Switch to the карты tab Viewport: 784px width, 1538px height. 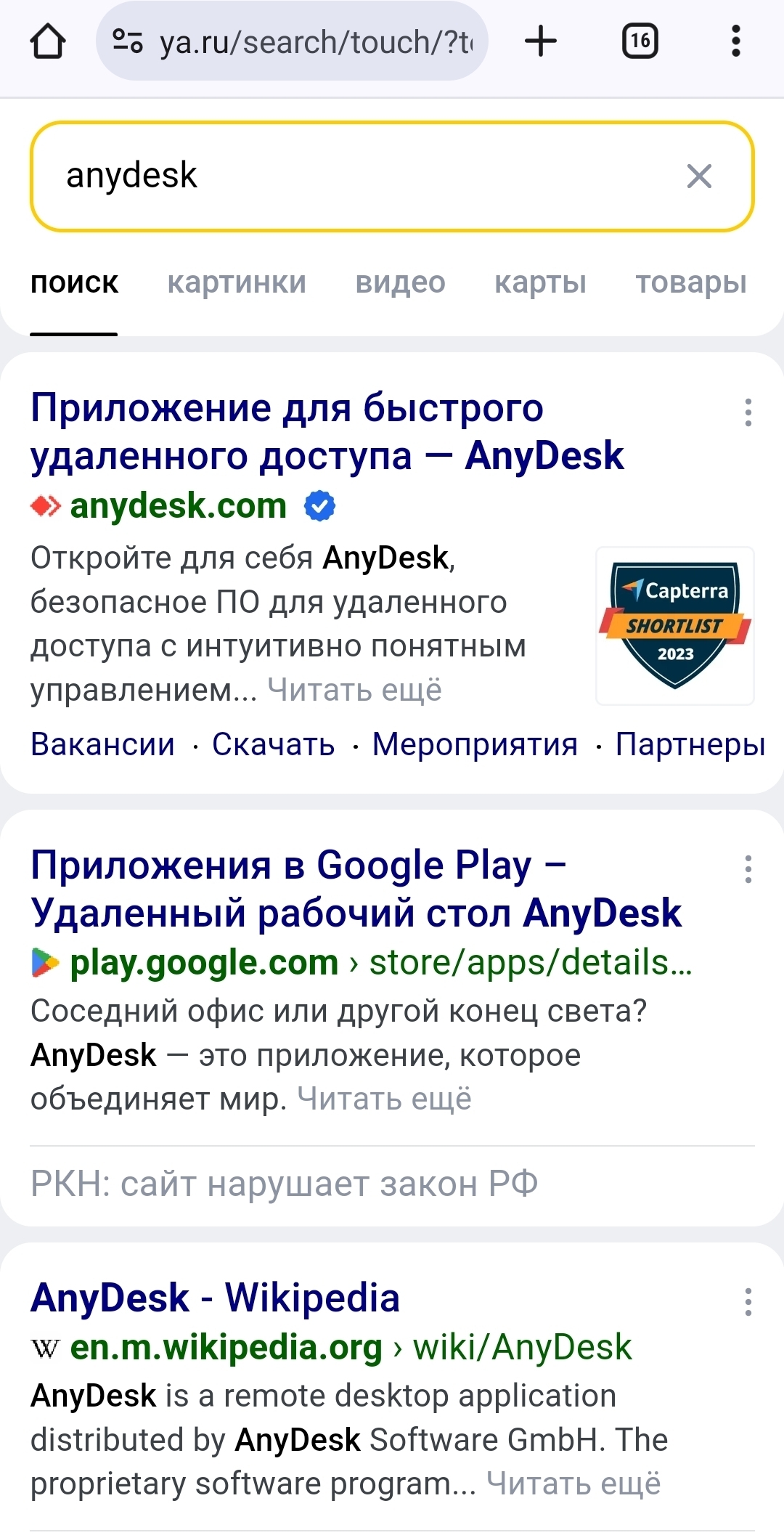[540, 282]
